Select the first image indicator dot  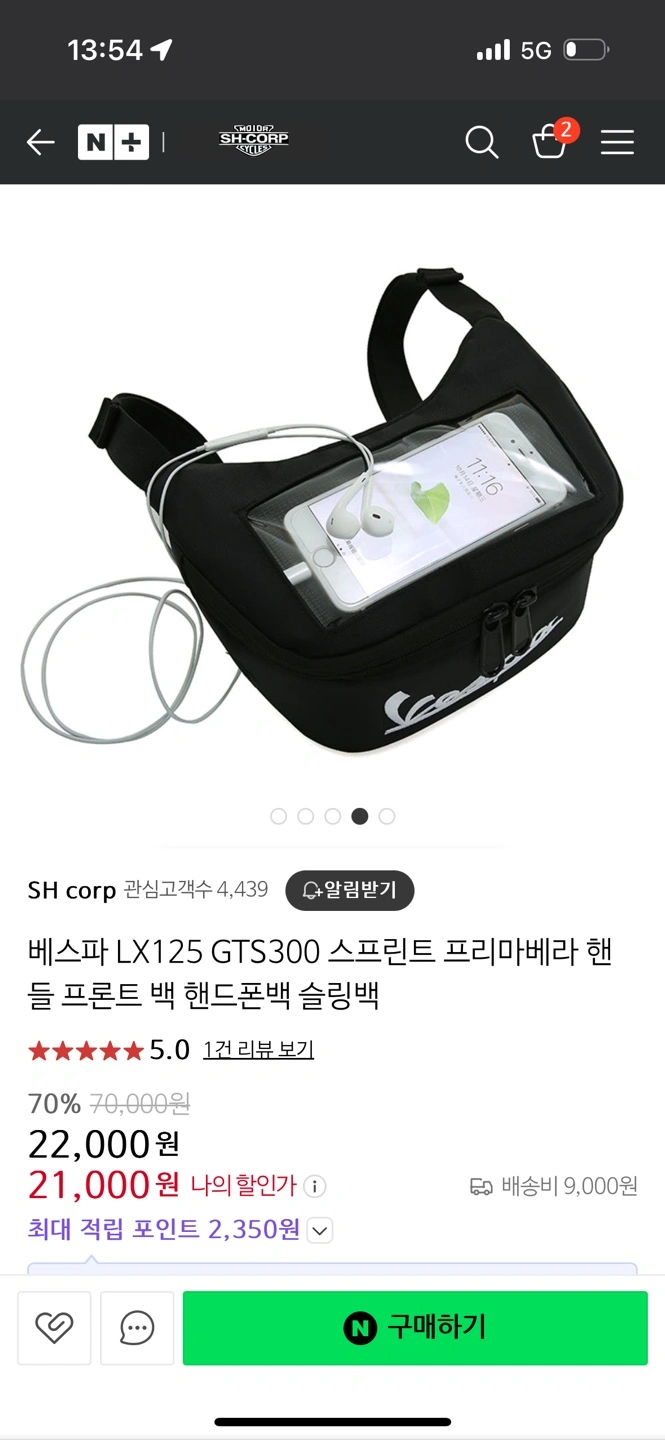point(279,816)
